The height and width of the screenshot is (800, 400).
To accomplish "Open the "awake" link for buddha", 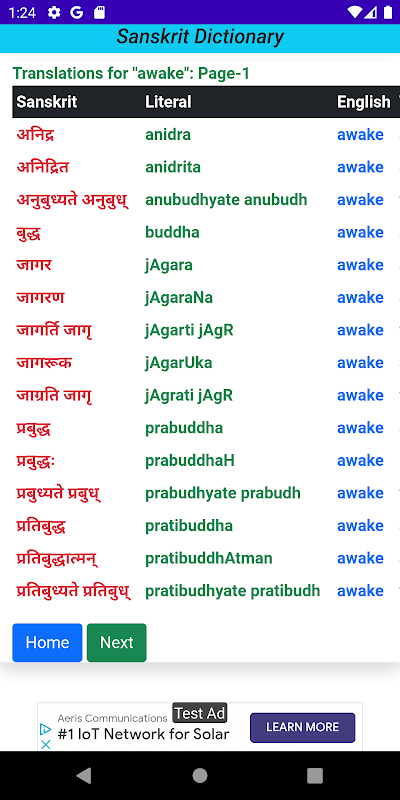I will (x=360, y=233).
